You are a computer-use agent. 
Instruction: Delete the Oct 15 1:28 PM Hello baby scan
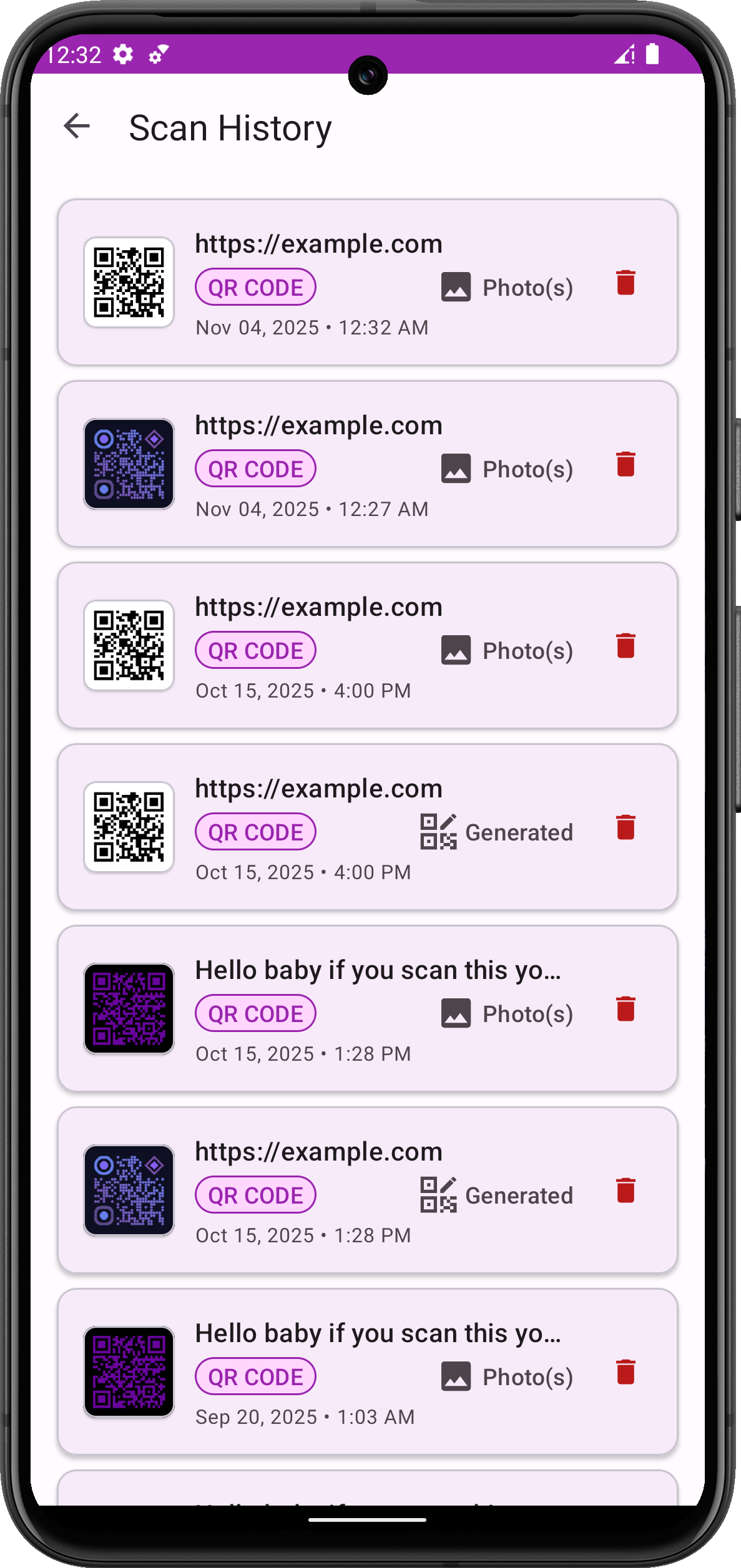(626, 1009)
